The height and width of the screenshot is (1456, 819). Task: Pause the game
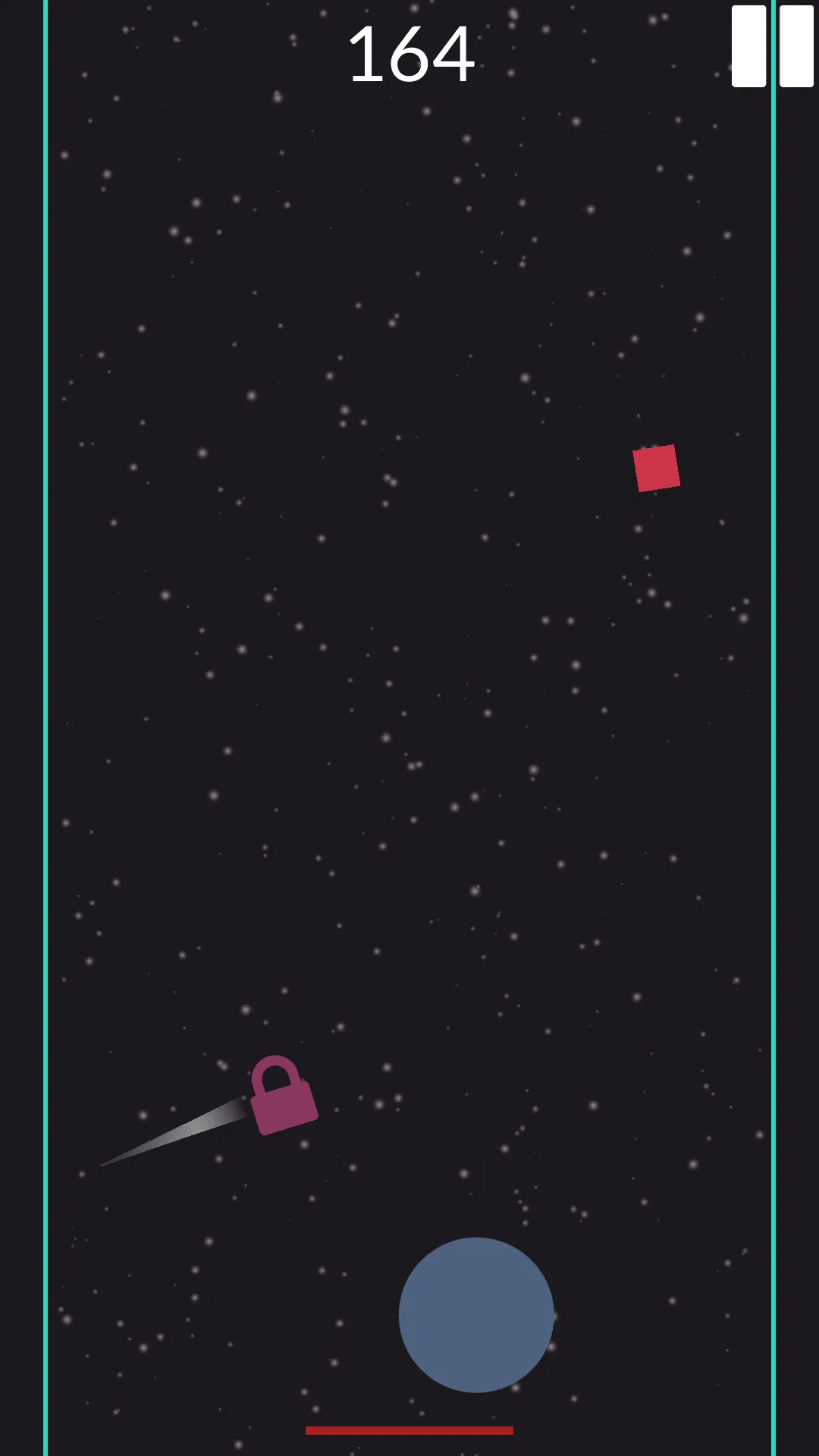[772, 46]
